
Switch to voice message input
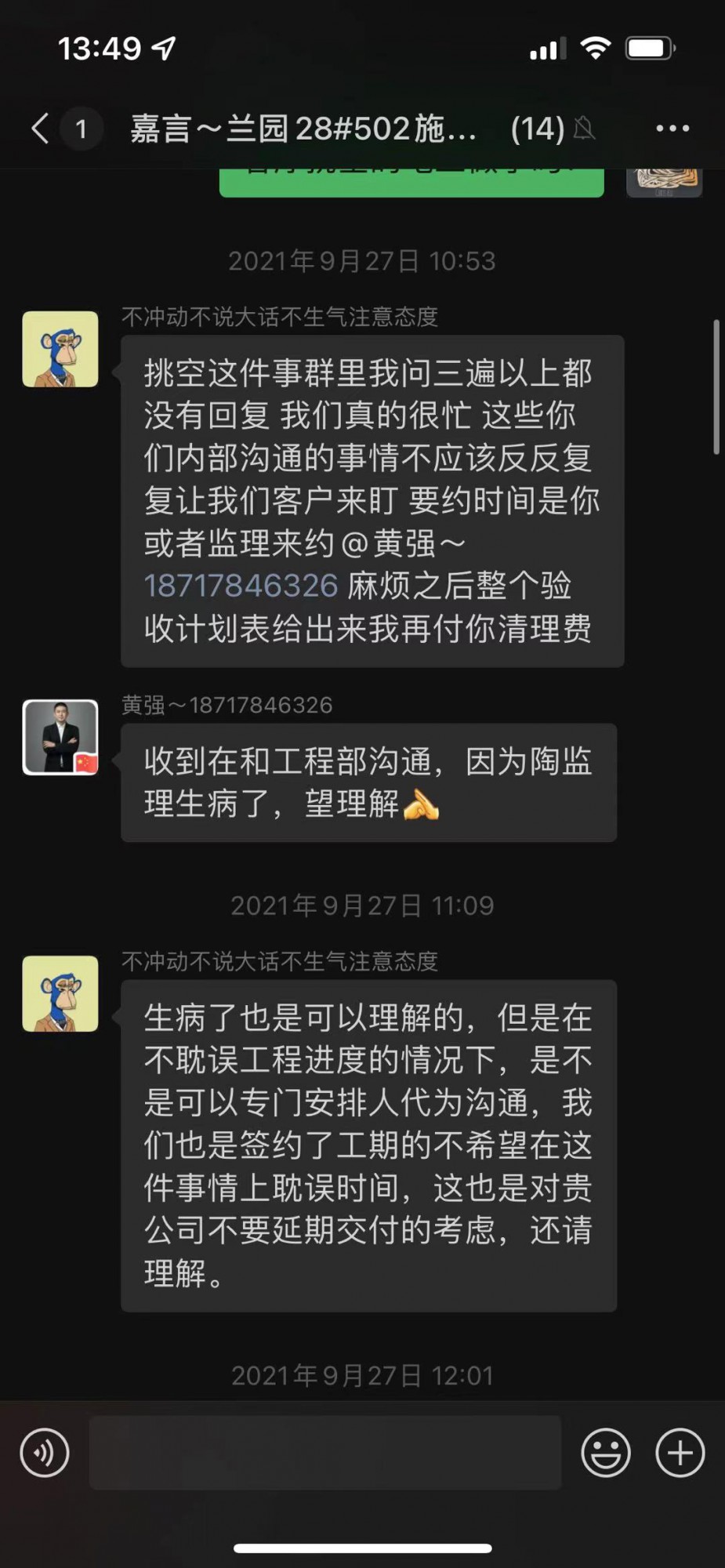tap(45, 1453)
